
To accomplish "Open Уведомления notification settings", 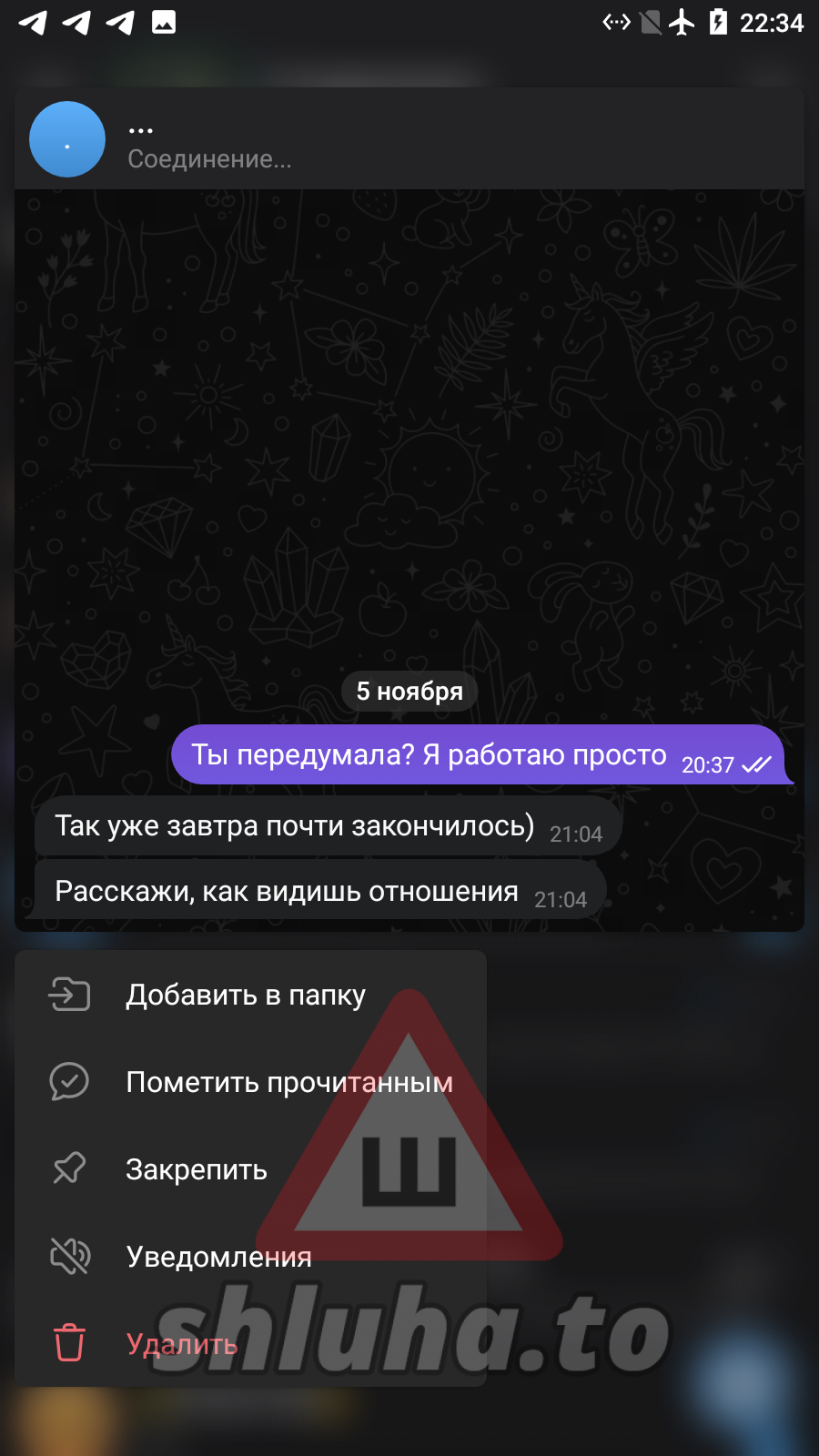I will click(x=218, y=1257).
